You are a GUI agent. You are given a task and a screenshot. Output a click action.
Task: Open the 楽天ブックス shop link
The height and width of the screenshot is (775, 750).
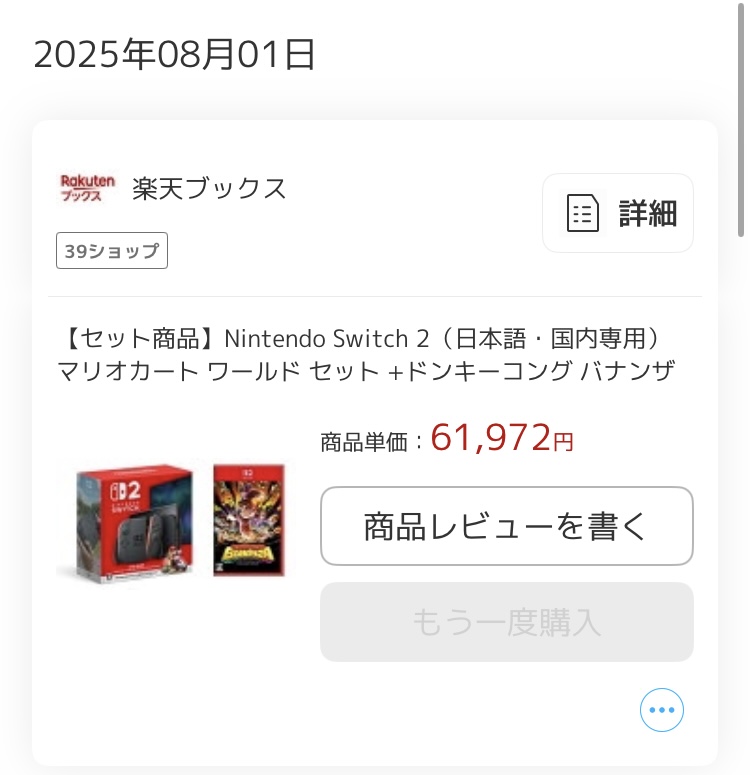click(209, 188)
